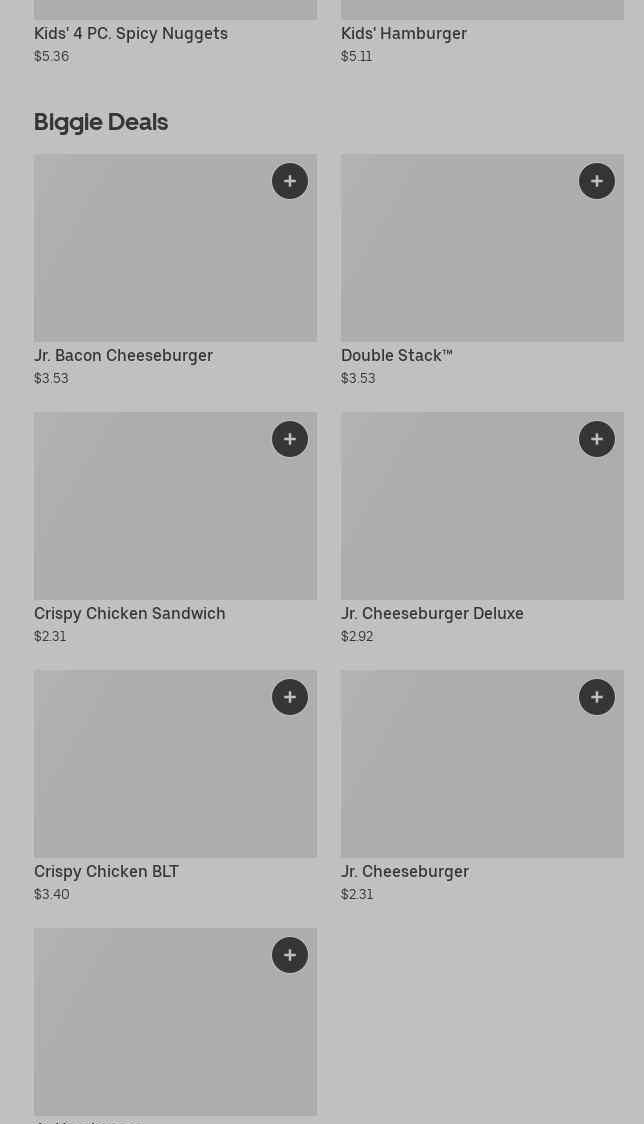
Task: Add Jr. Bacon Cheeseburger to the order
Action: [x=290, y=181]
